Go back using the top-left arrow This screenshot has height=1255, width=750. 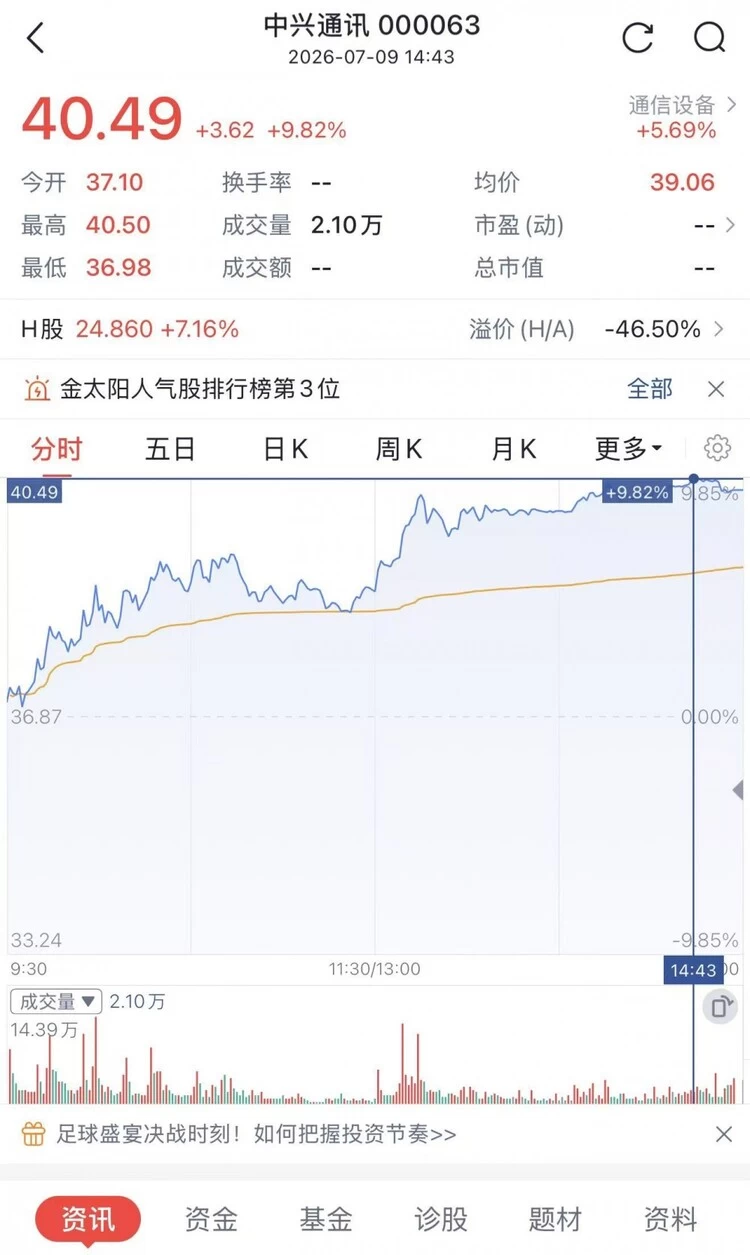click(x=36, y=39)
